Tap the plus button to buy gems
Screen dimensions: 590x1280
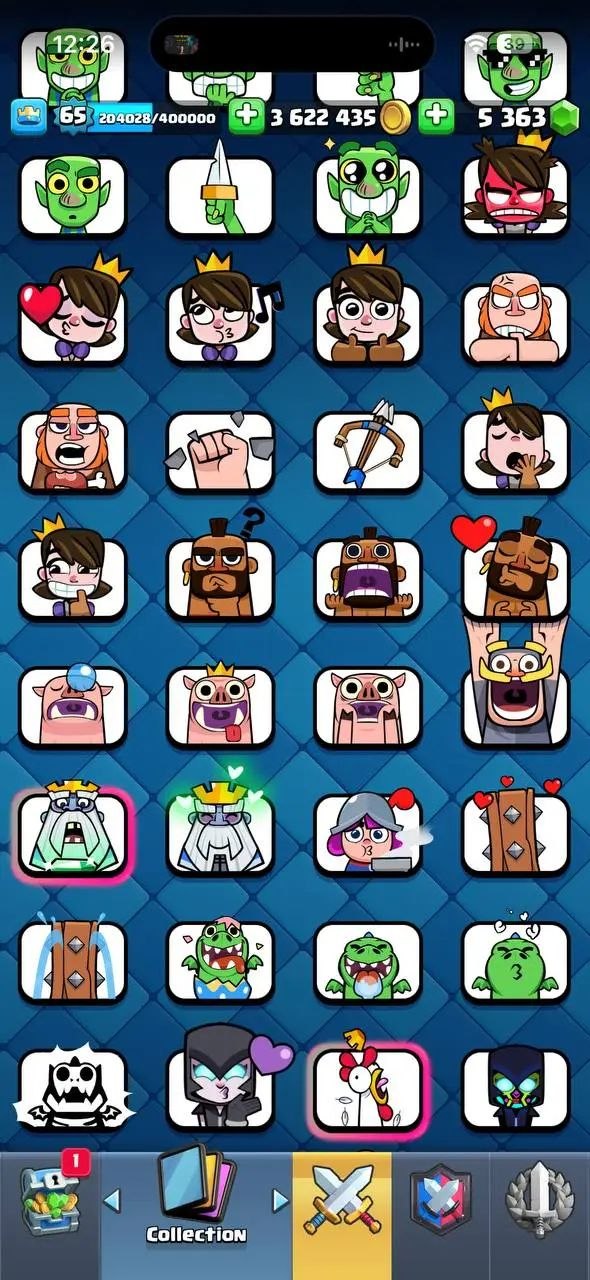[x=435, y=117]
